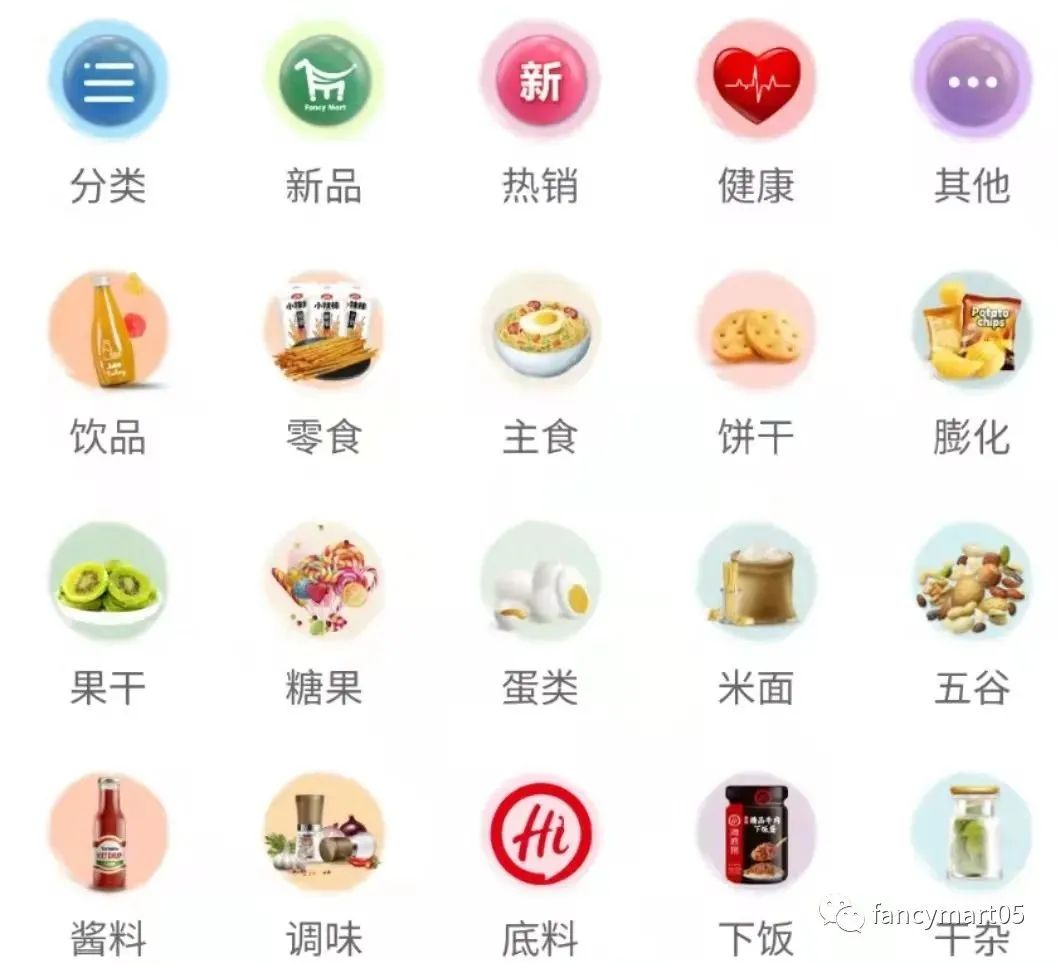Select the 主食 staple food category
Image resolution: width=1059 pixels, height=964 pixels.
click(x=540, y=332)
